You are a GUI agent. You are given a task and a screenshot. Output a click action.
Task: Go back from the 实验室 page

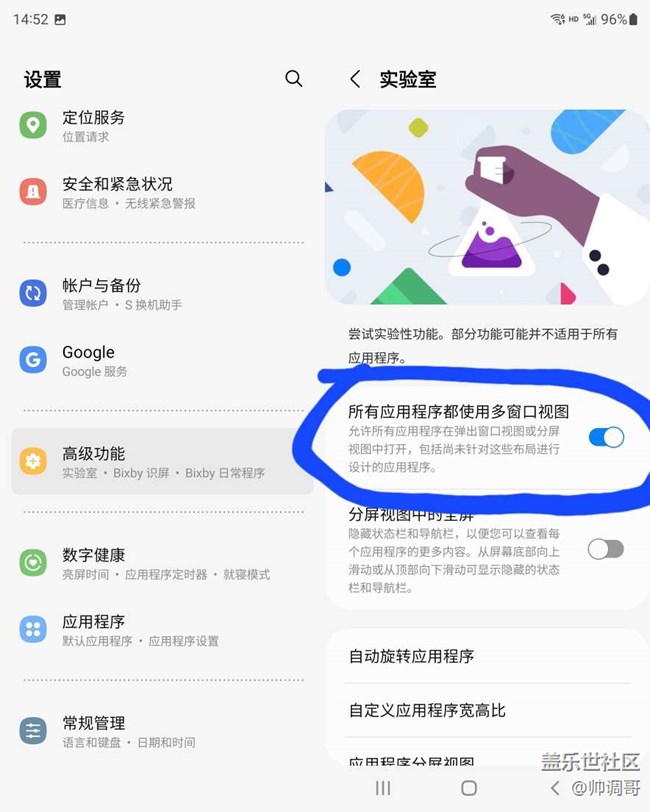355,79
